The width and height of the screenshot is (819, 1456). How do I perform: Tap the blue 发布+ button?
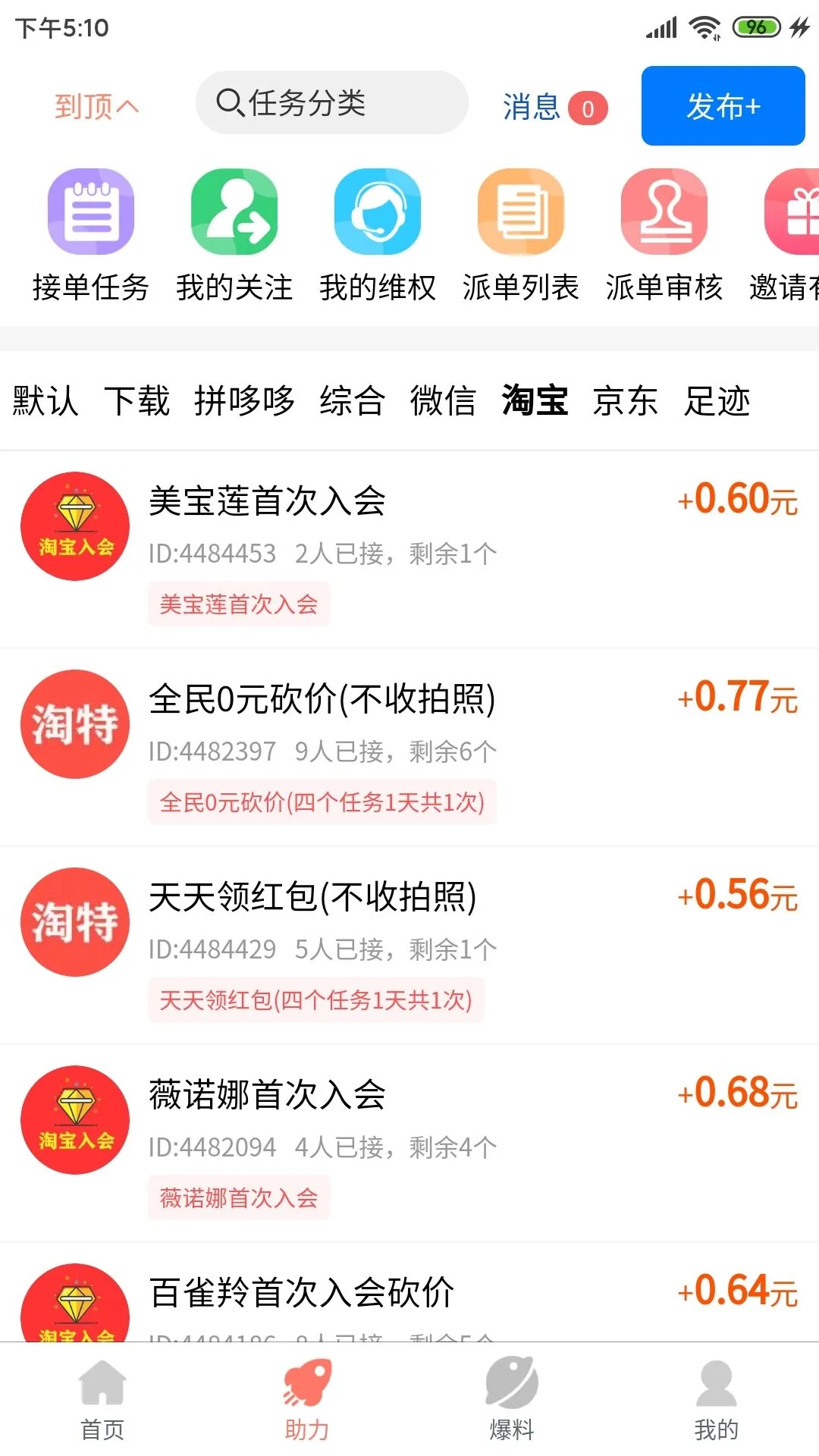[723, 106]
